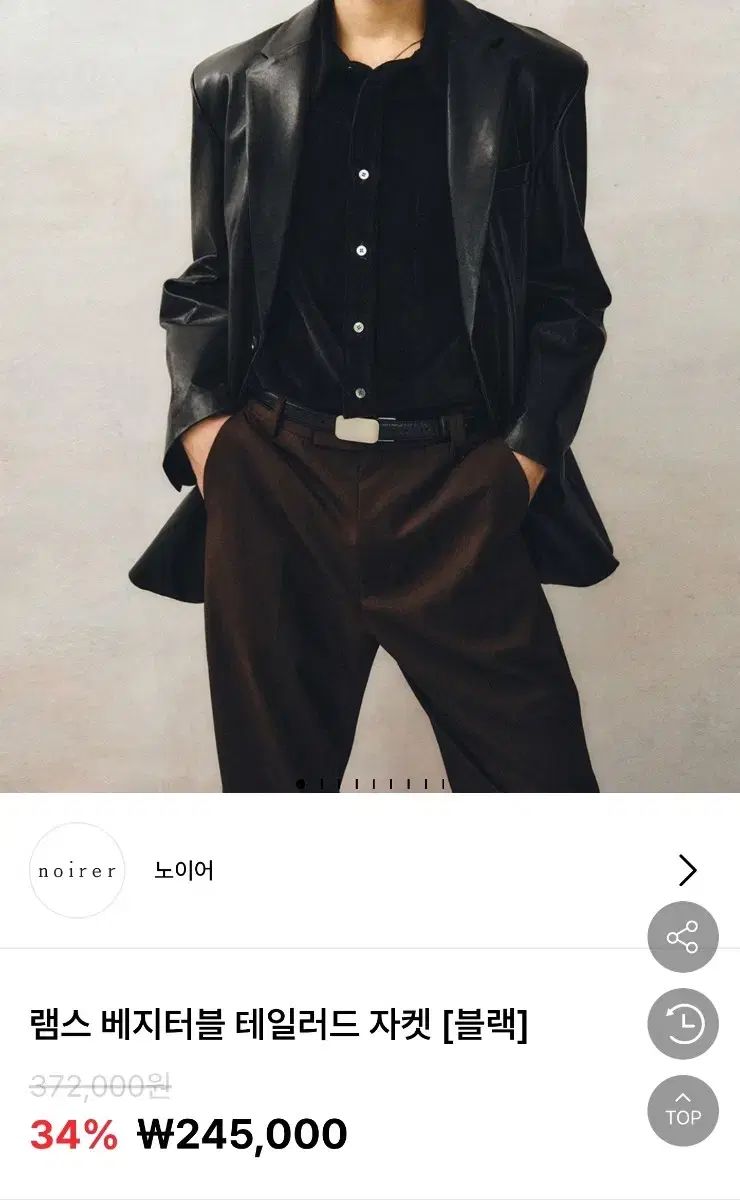This screenshot has height=1200, width=740.
Task: Share this jacket product
Action: click(683, 937)
